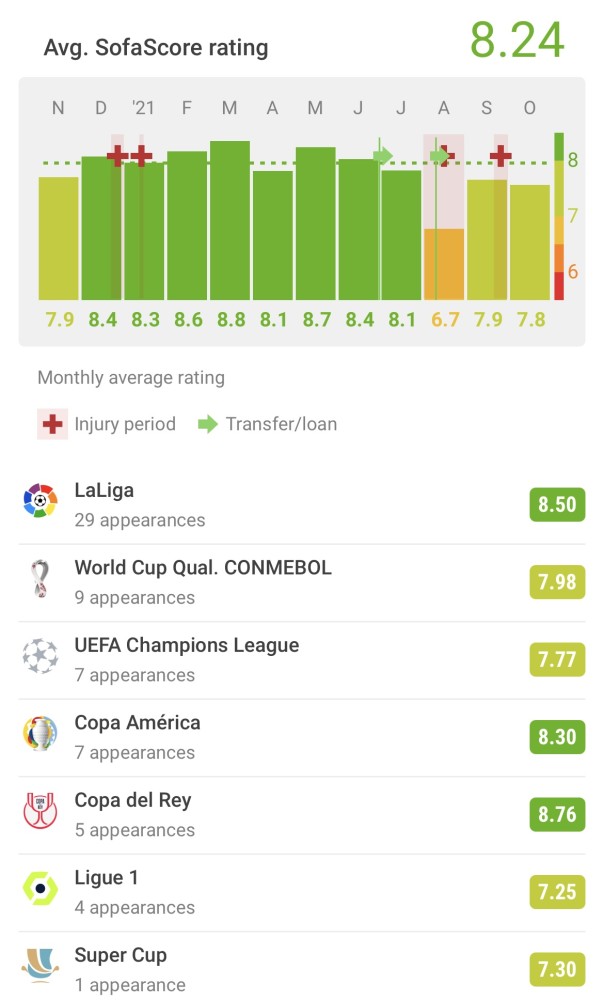Open the Super Cup row
Image resolution: width=604 pixels, height=1000 pixels.
[302, 966]
